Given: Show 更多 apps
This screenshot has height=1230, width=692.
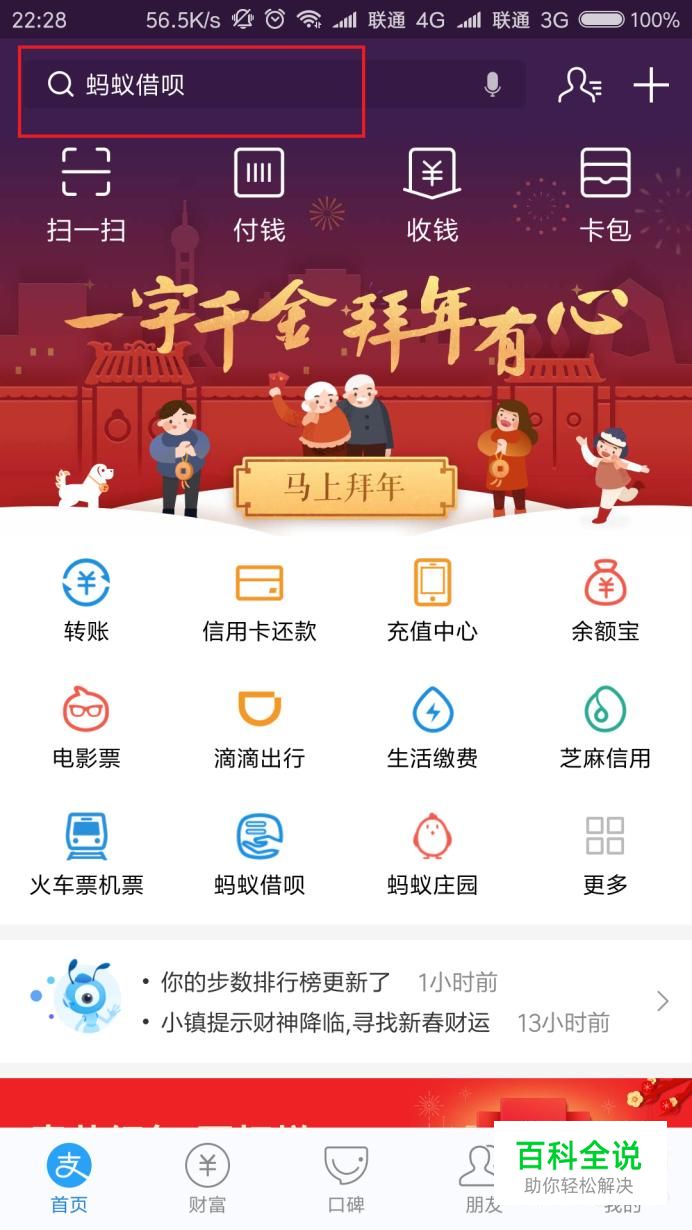Looking at the screenshot, I should pos(605,853).
